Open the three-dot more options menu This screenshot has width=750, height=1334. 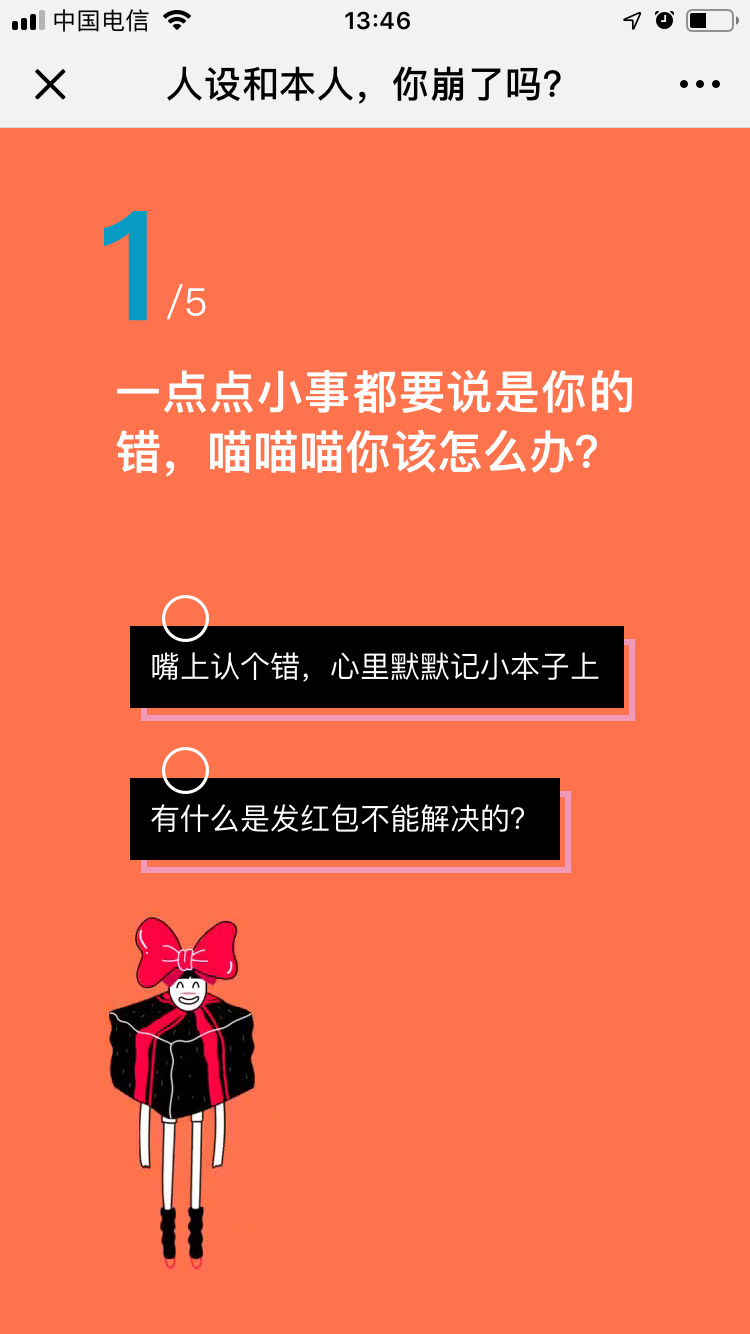(x=699, y=85)
